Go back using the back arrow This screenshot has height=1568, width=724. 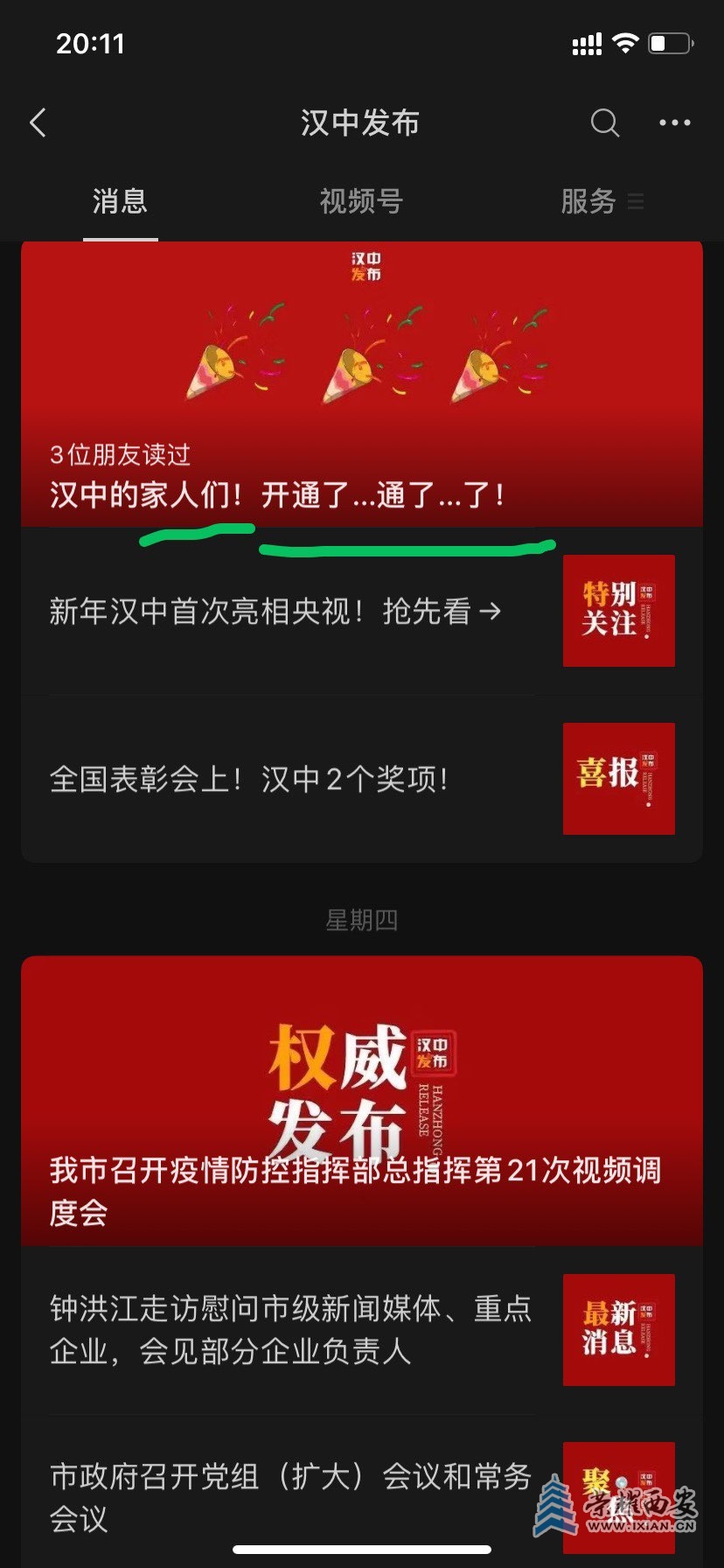tap(38, 123)
